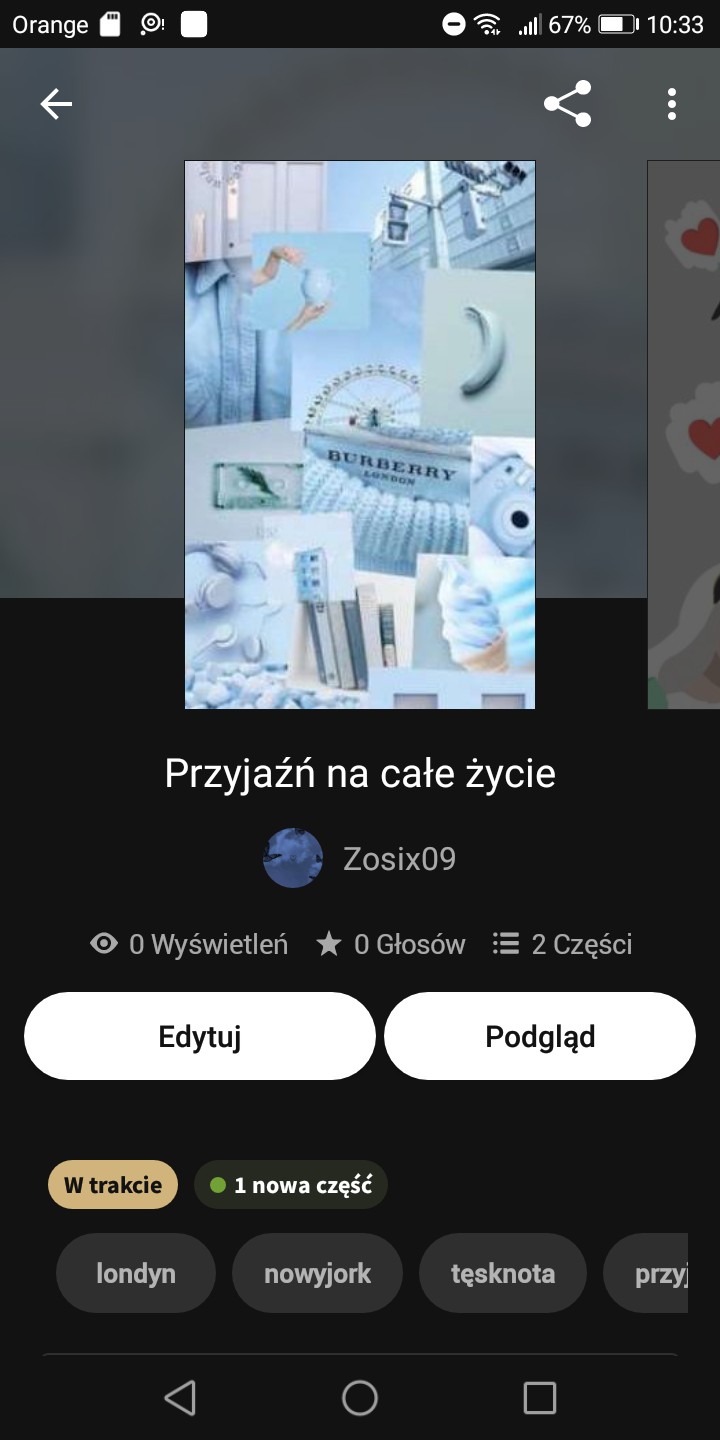Open the Podgląd preview

coord(540,1036)
